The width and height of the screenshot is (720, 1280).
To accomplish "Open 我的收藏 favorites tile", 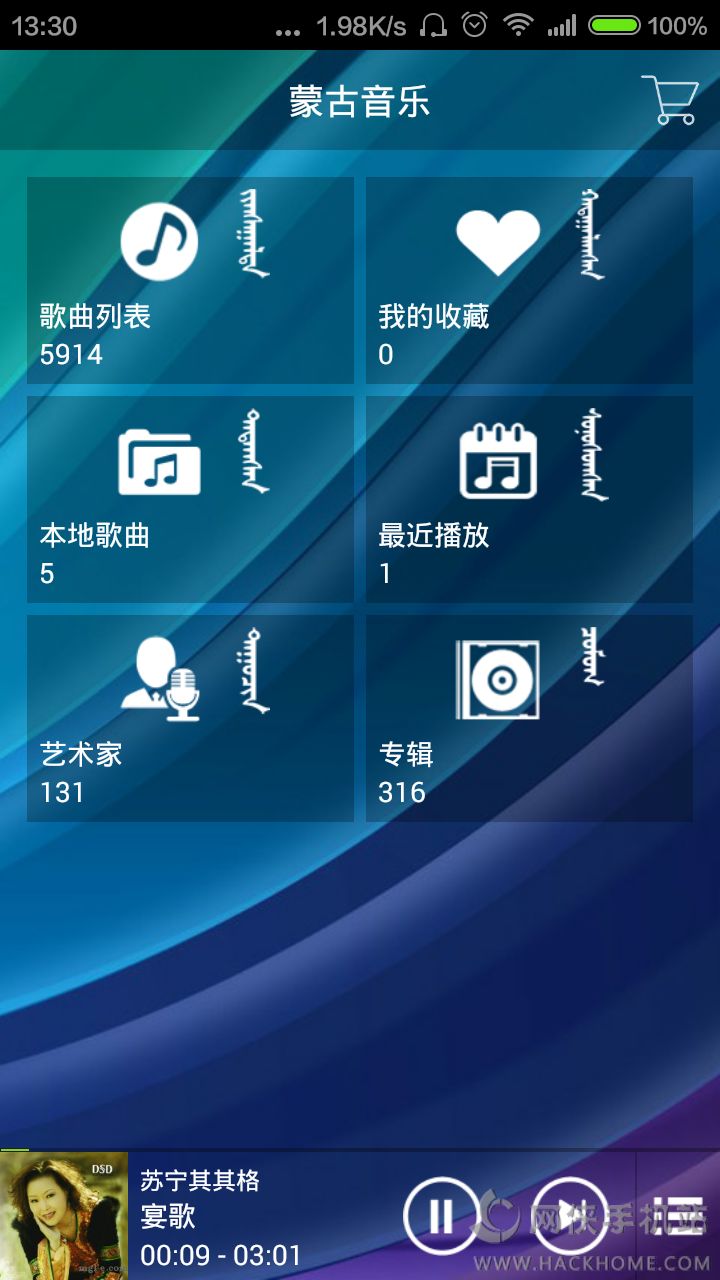I will tap(529, 280).
